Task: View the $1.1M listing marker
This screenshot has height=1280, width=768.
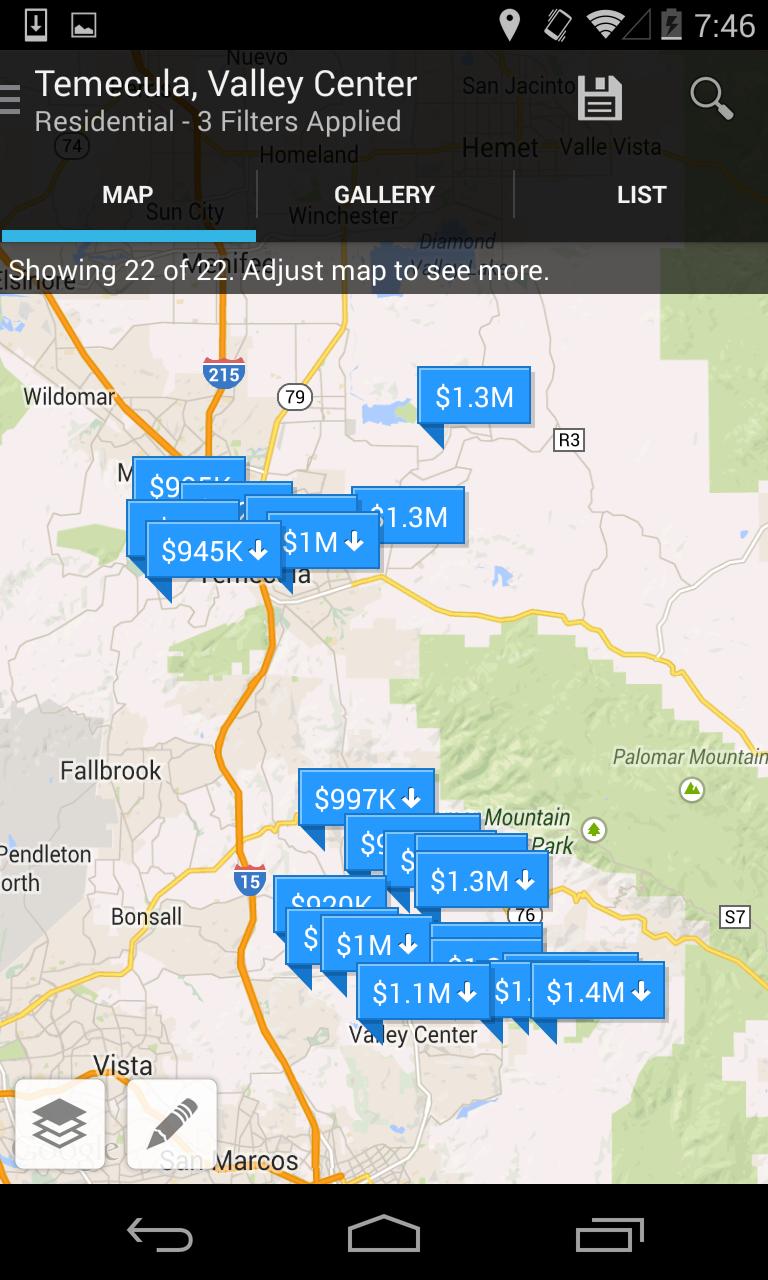Action: 423,992
